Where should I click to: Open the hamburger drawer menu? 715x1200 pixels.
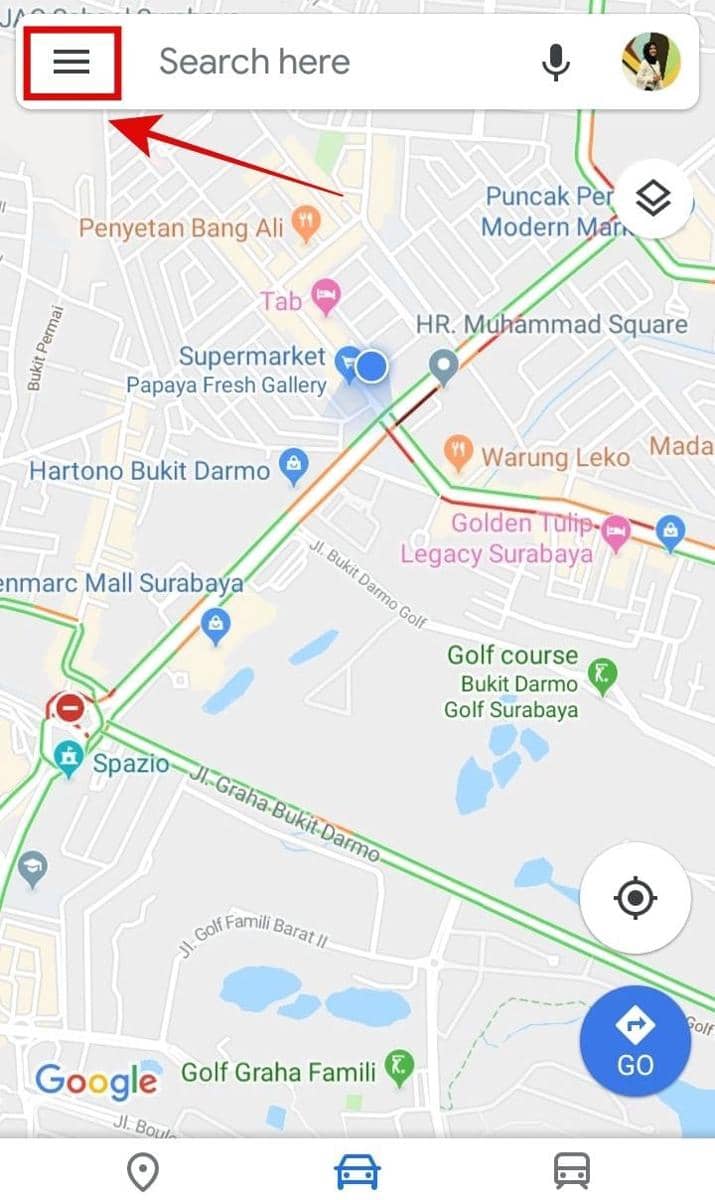tap(71, 62)
